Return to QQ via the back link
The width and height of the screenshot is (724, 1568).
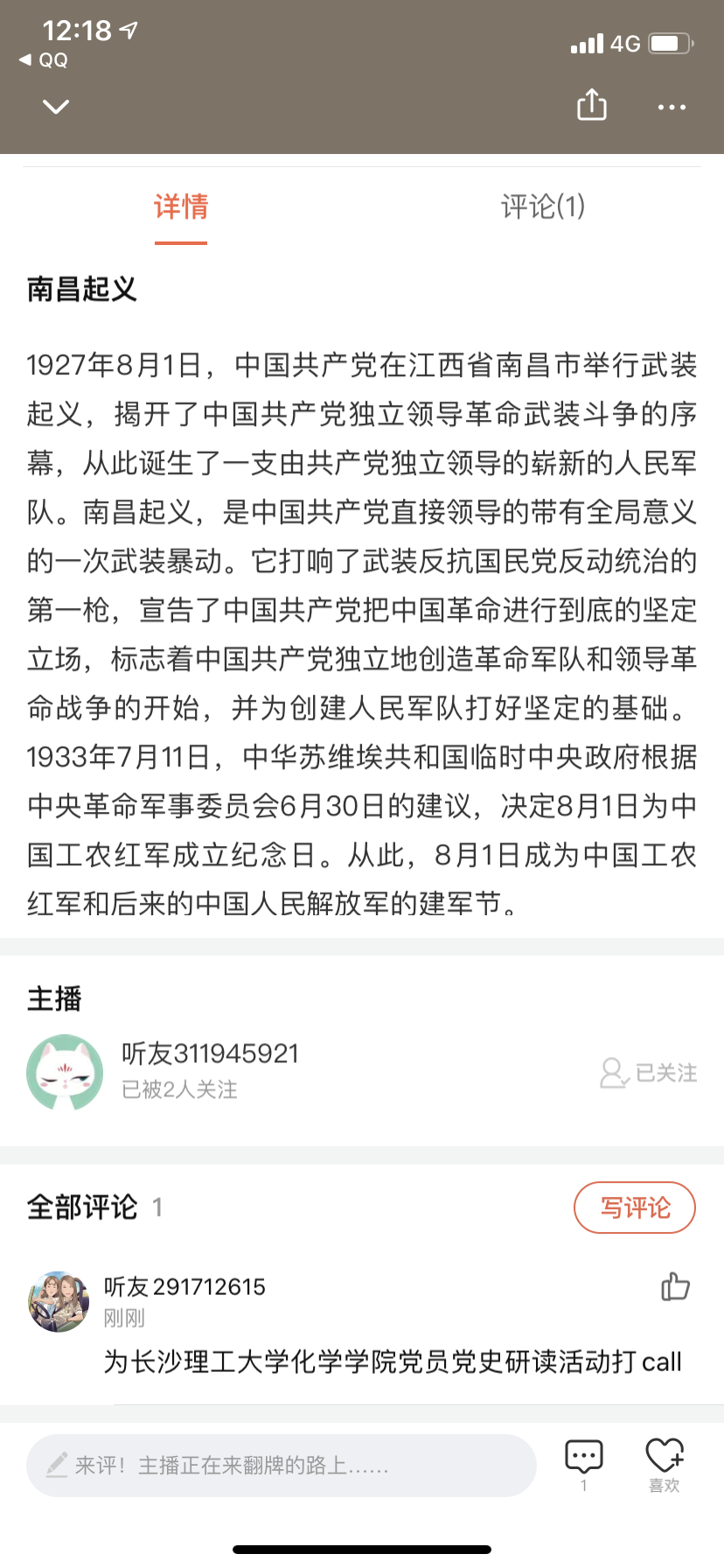[x=44, y=60]
